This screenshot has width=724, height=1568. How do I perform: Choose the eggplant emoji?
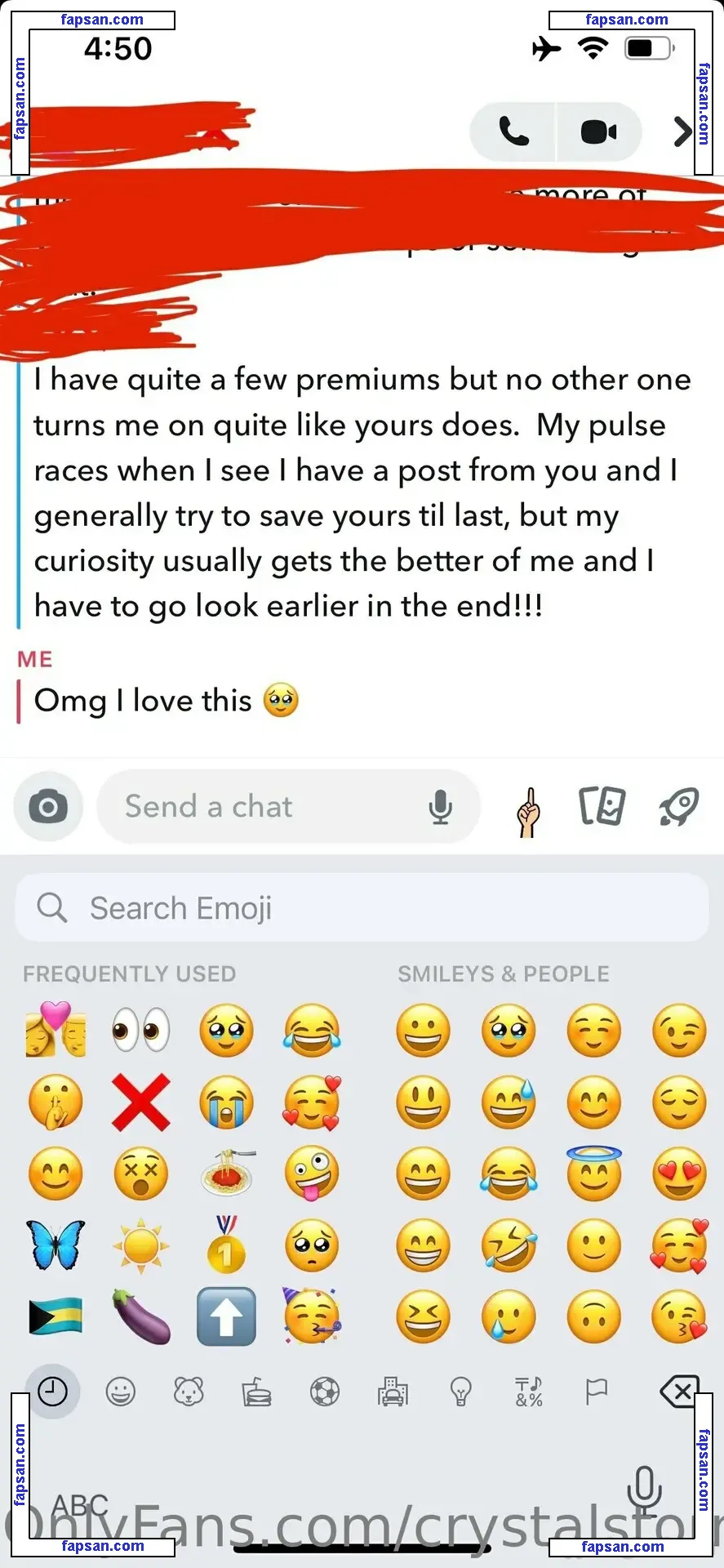141,1316
